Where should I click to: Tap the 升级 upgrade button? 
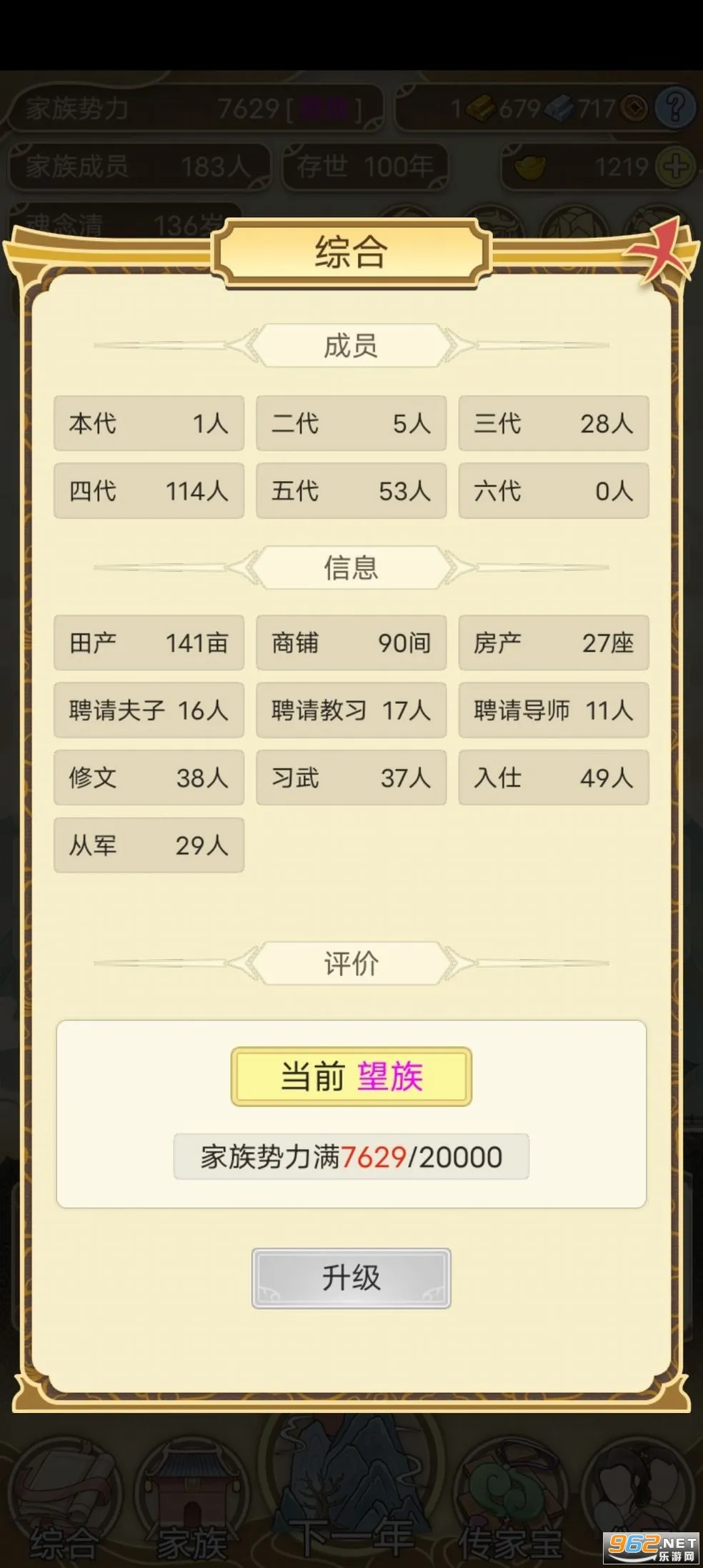coord(351,1277)
